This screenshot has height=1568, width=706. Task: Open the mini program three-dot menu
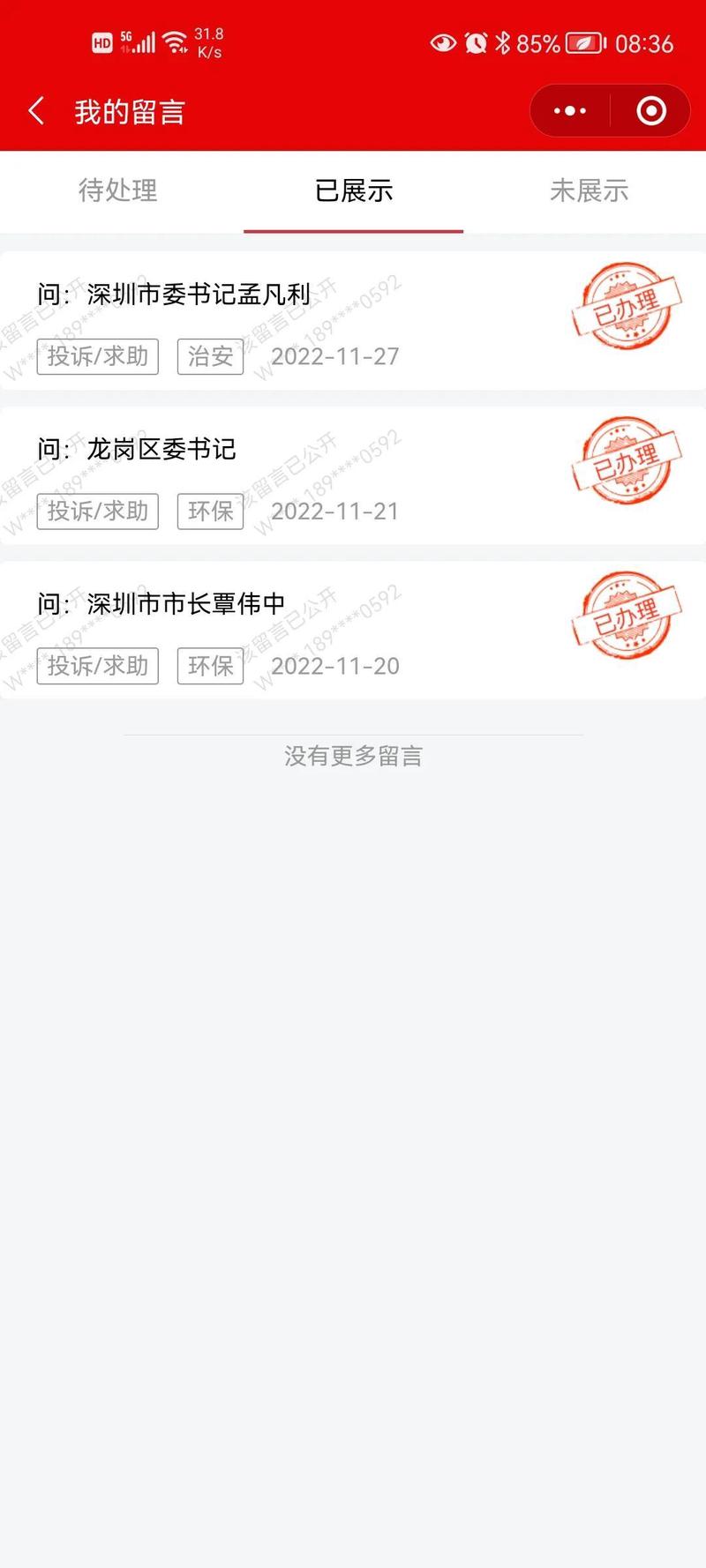[x=569, y=111]
